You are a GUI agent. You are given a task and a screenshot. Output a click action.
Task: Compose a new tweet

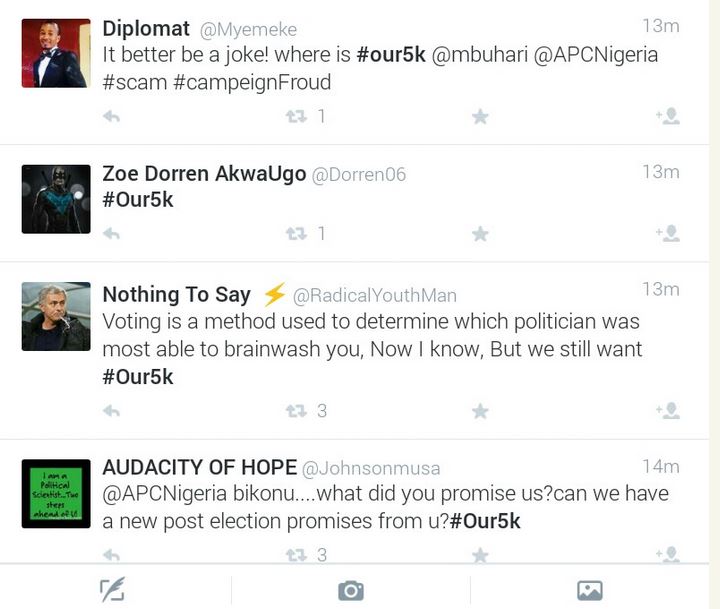[112, 590]
